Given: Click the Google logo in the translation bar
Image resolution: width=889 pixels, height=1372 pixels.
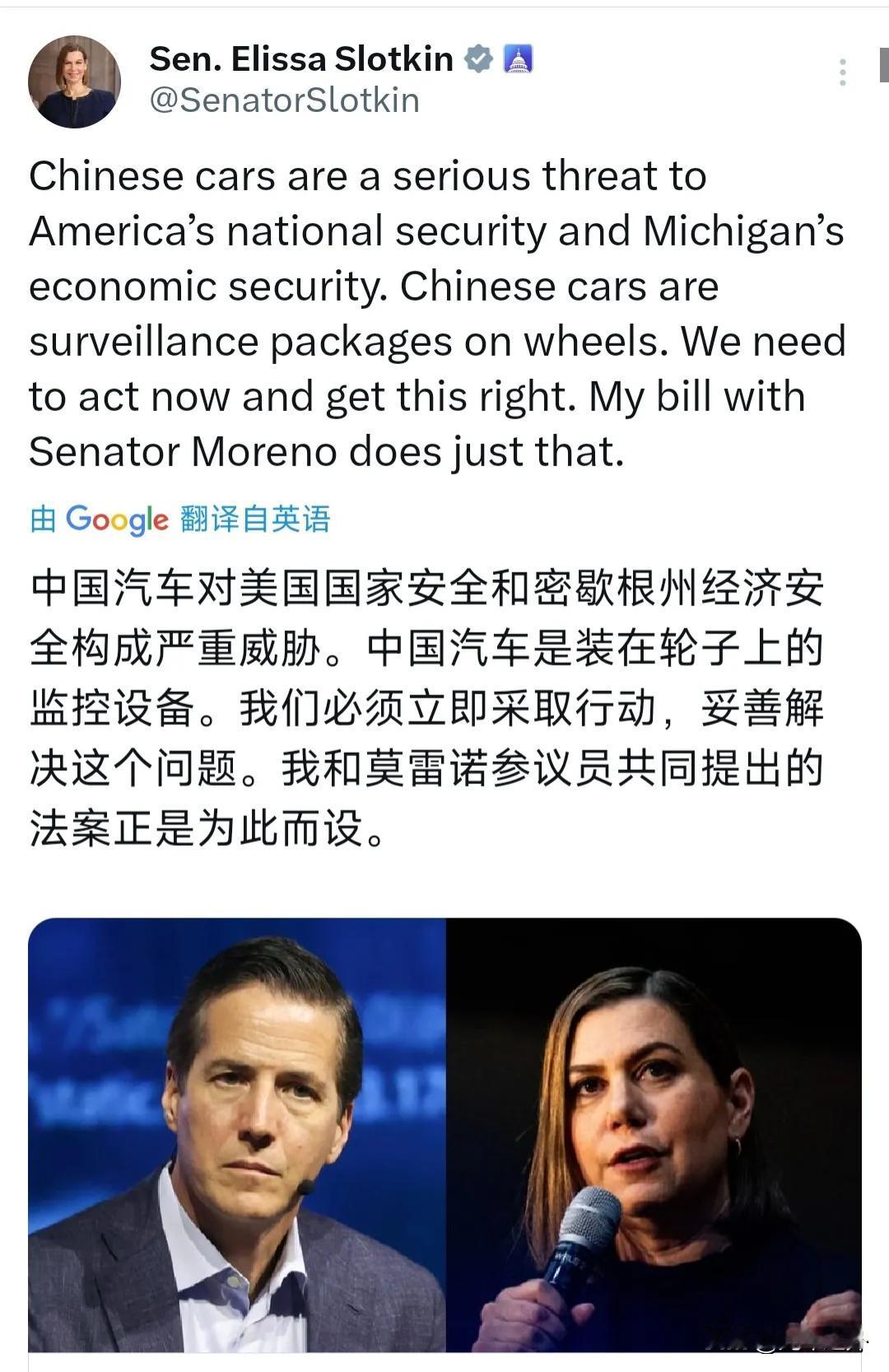Looking at the screenshot, I should click(x=115, y=520).
